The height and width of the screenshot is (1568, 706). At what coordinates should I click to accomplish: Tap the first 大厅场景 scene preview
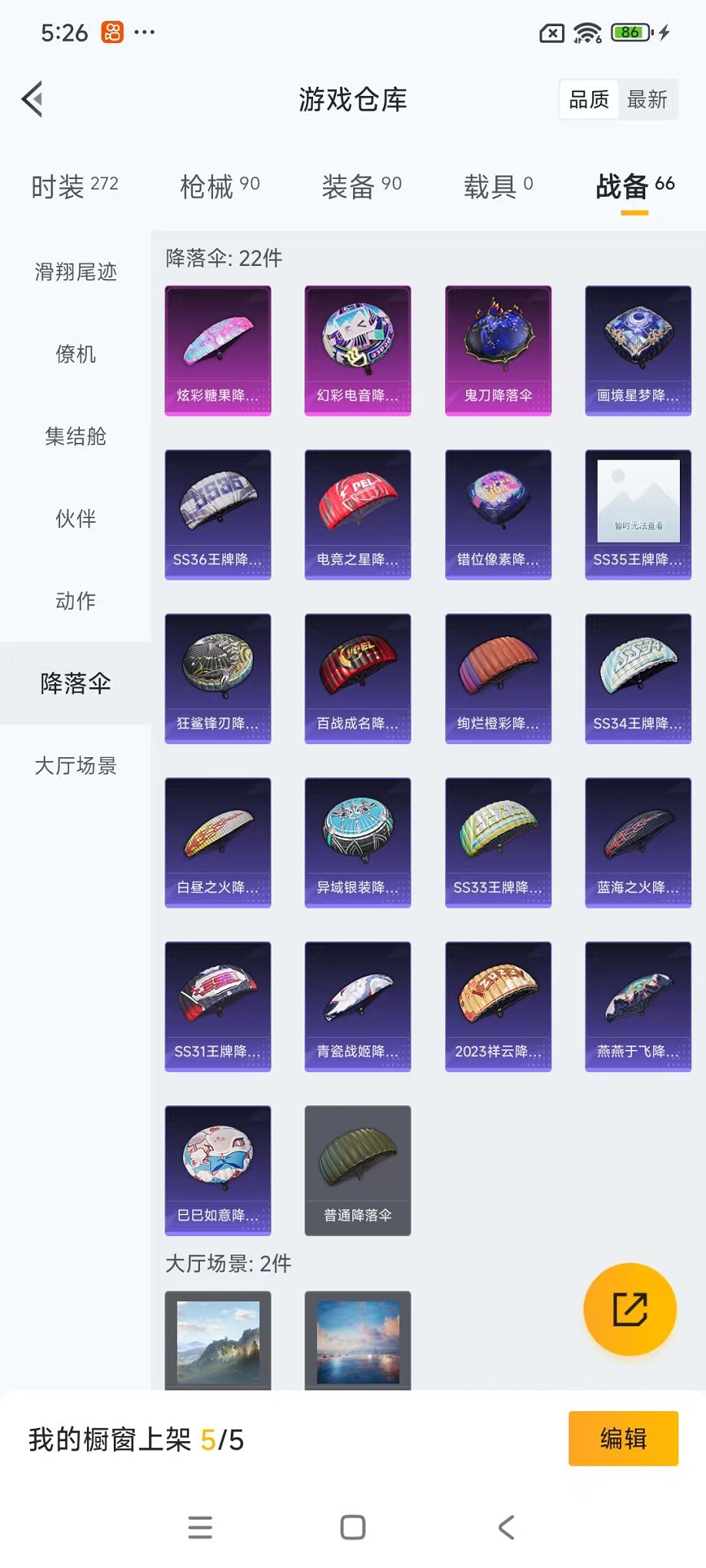(218, 1340)
